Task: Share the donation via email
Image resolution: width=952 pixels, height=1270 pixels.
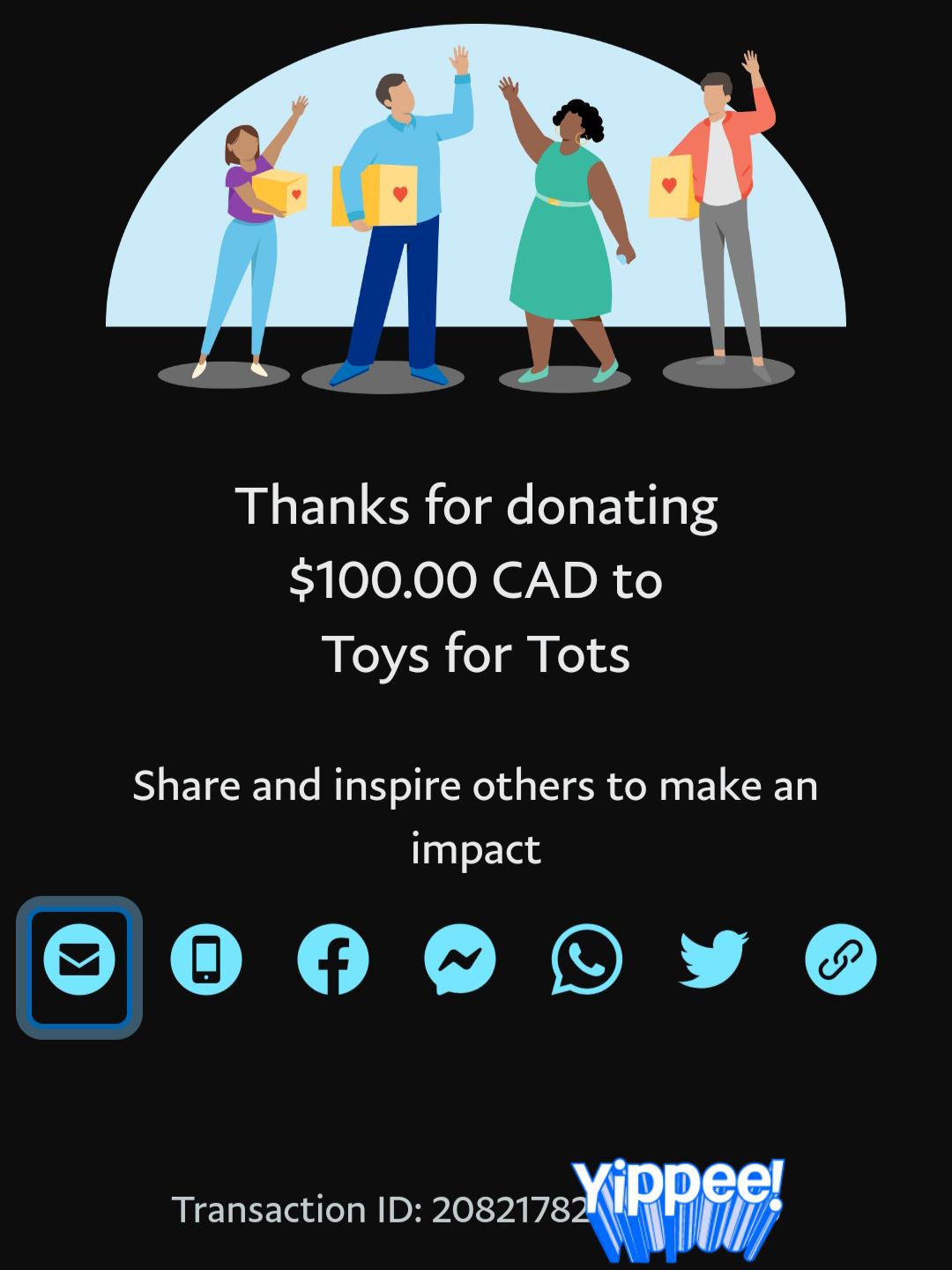Action: (79, 960)
